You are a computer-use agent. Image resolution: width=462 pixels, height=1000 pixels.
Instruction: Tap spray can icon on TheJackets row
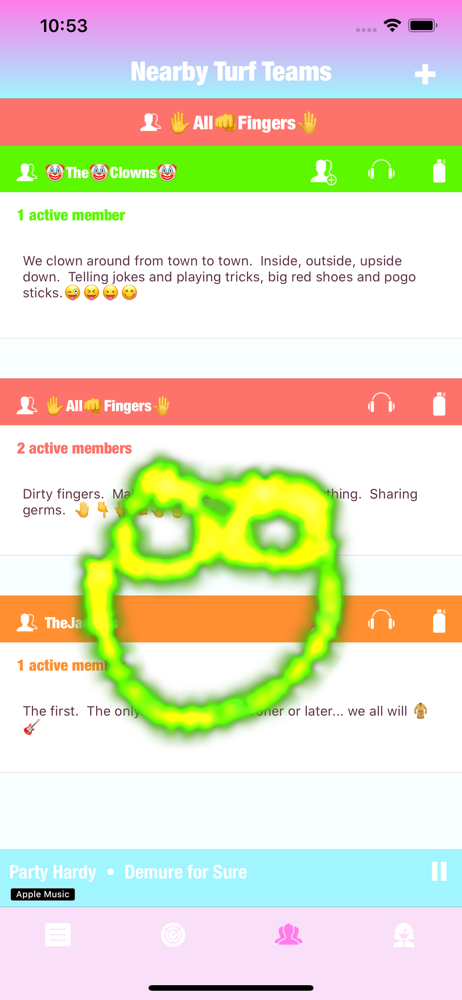tap(439, 621)
